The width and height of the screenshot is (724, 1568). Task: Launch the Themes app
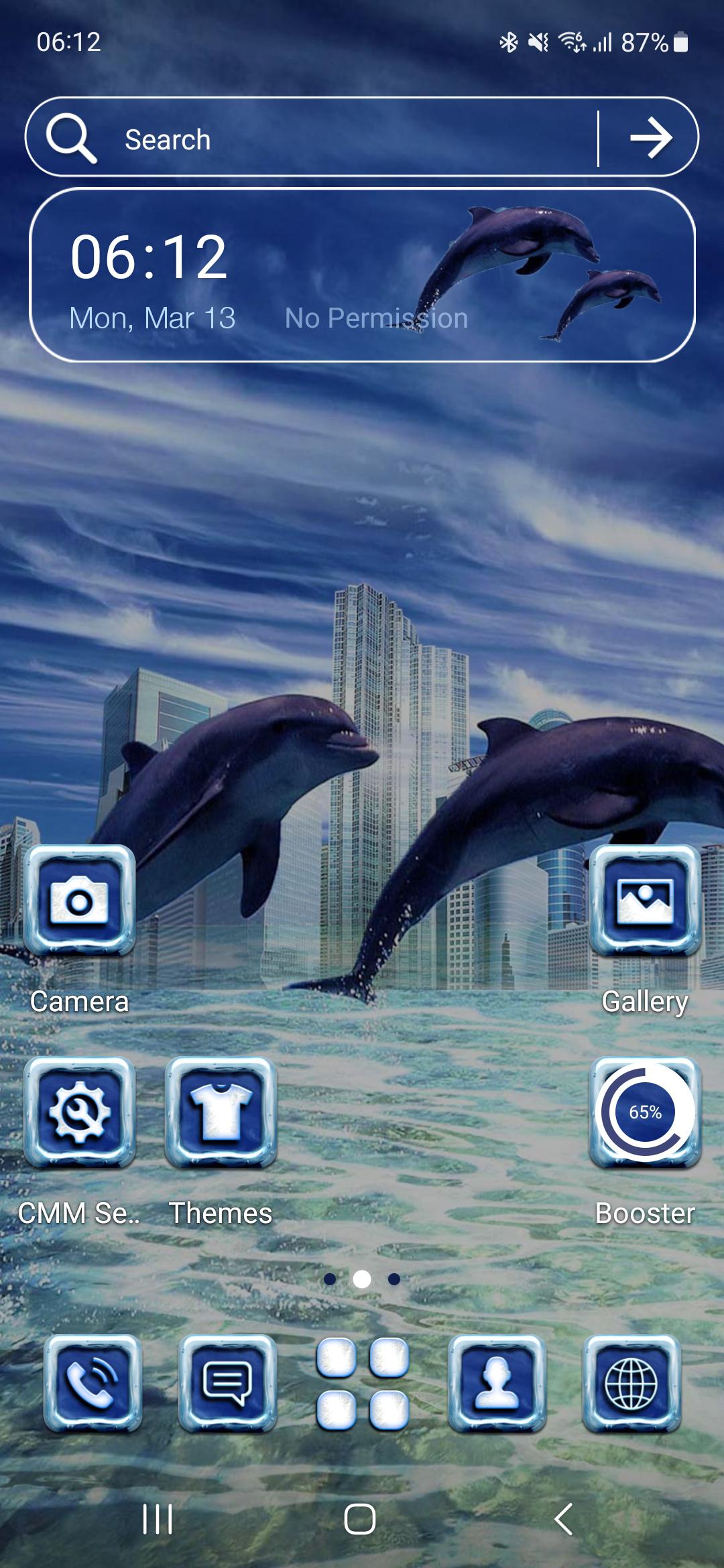[221, 1112]
